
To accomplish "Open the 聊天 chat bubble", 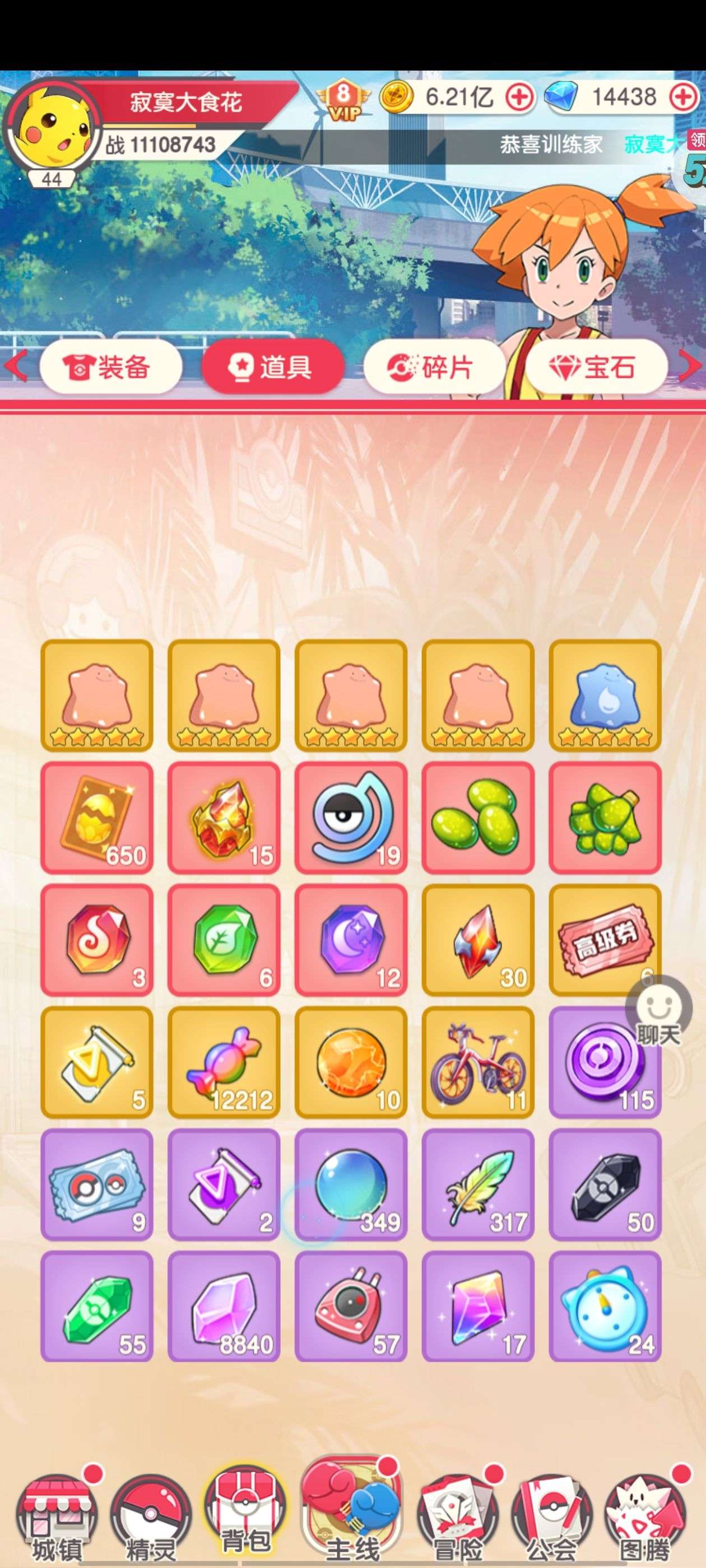I will (658, 1012).
